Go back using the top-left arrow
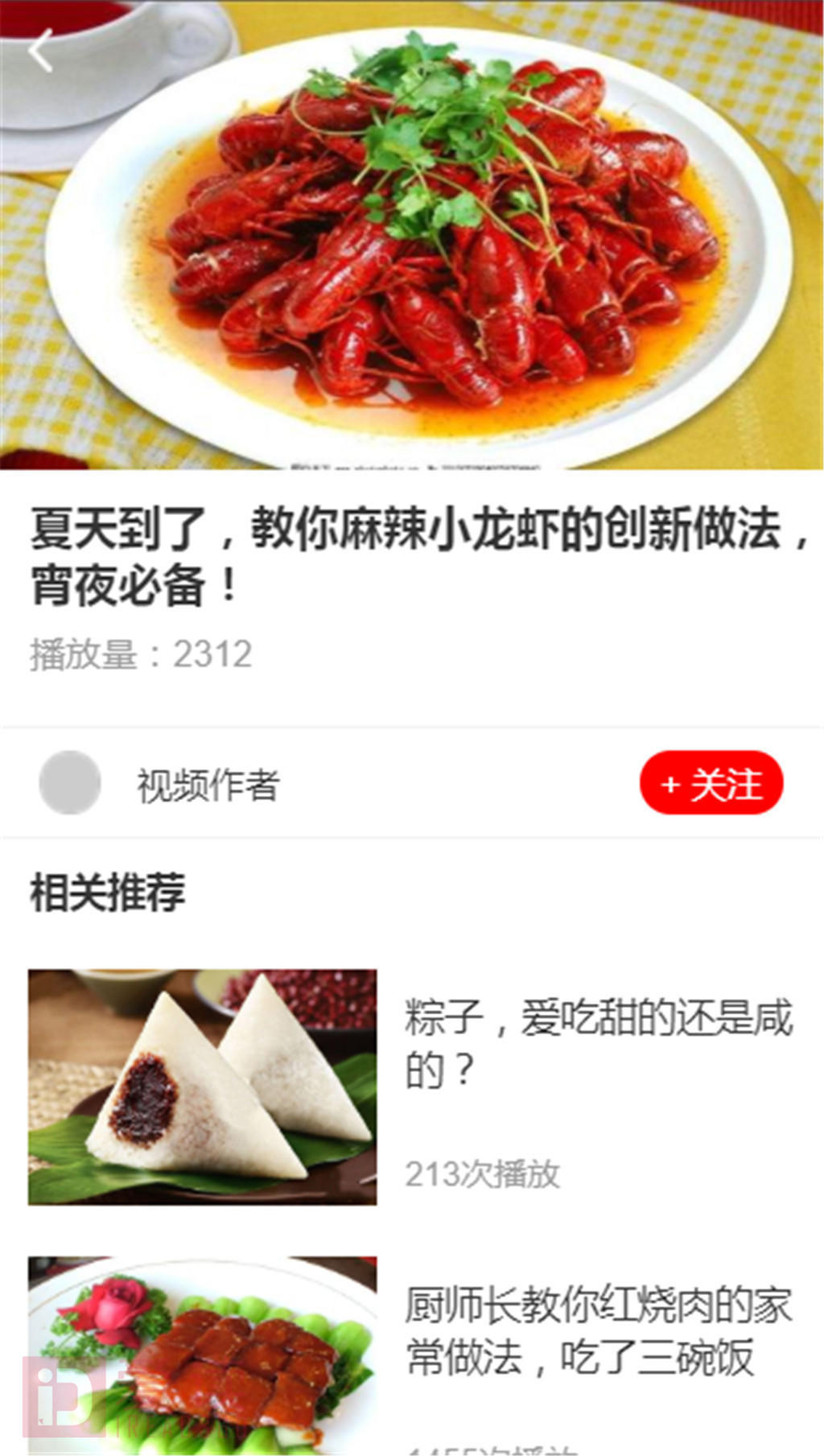Screen dimensions: 824x1456 [40, 51]
